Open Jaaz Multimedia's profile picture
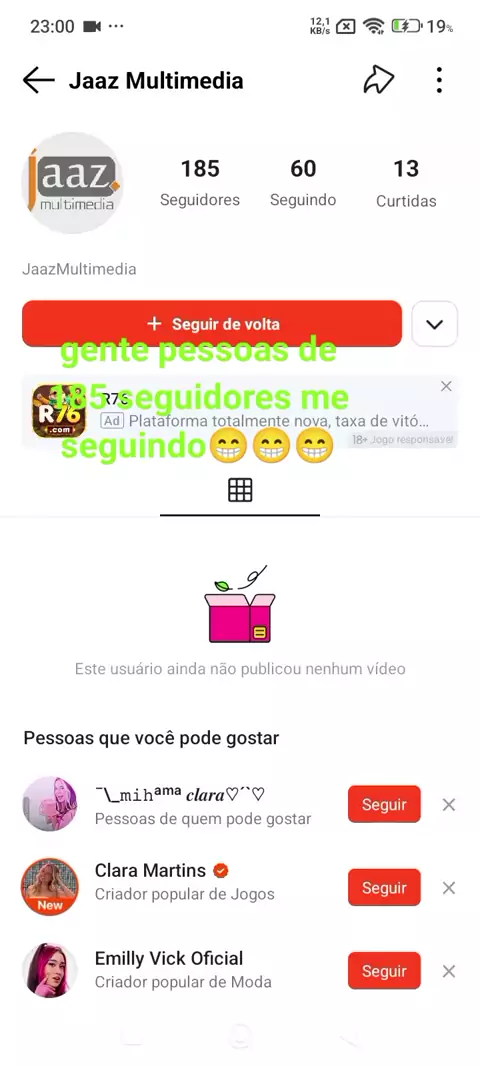Screen dimensions: 480x1066 [73, 183]
